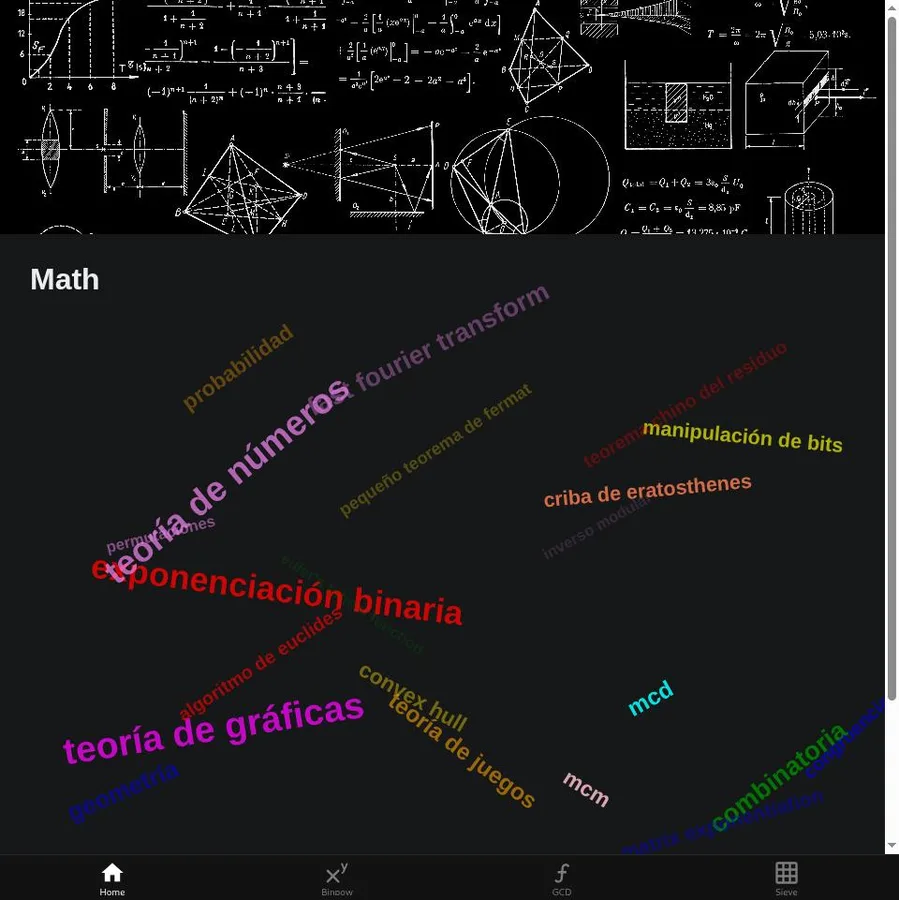Tap the vertical scrollbar thumb

click(x=892, y=358)
